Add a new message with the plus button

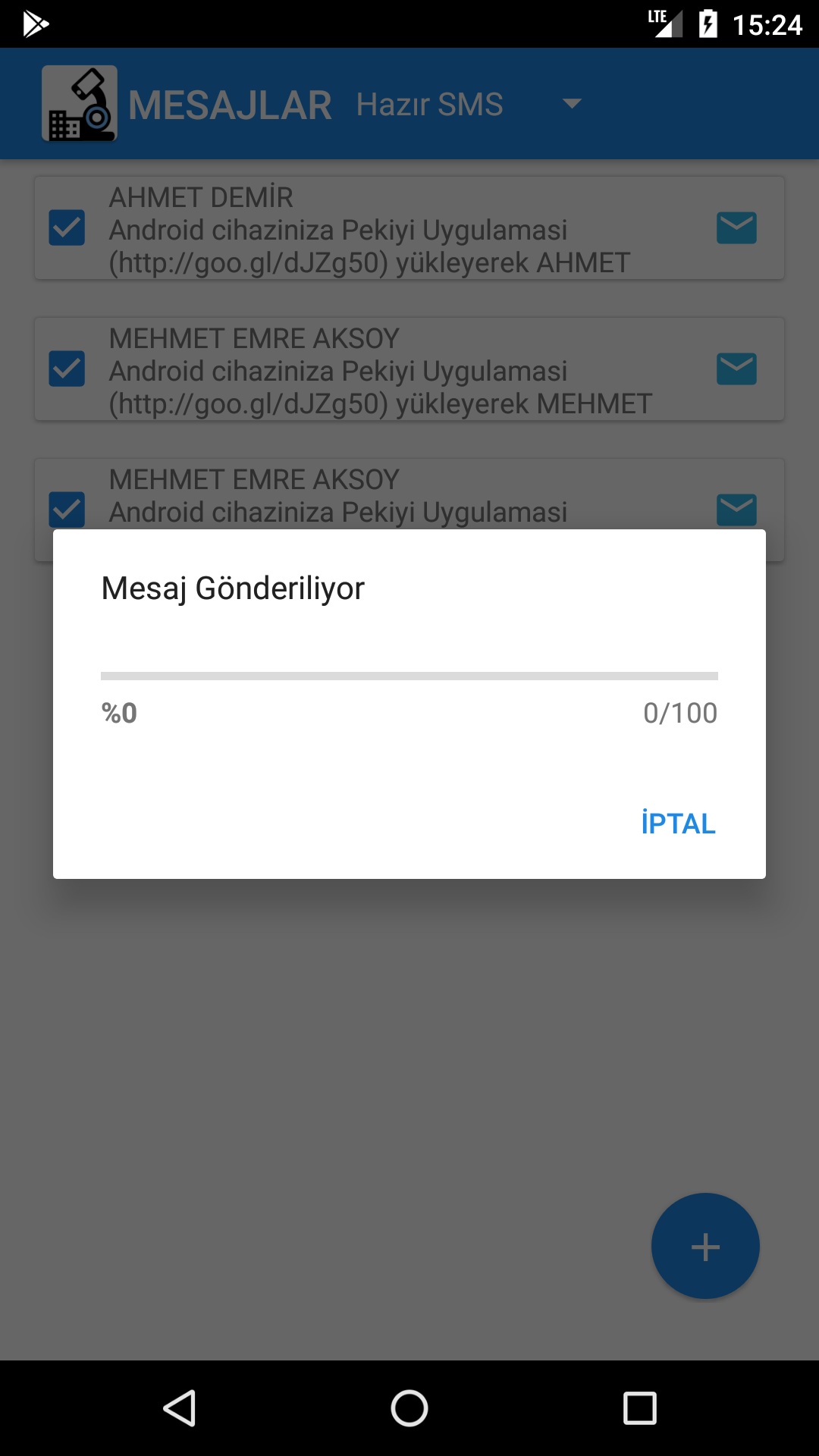[705, 1246]
